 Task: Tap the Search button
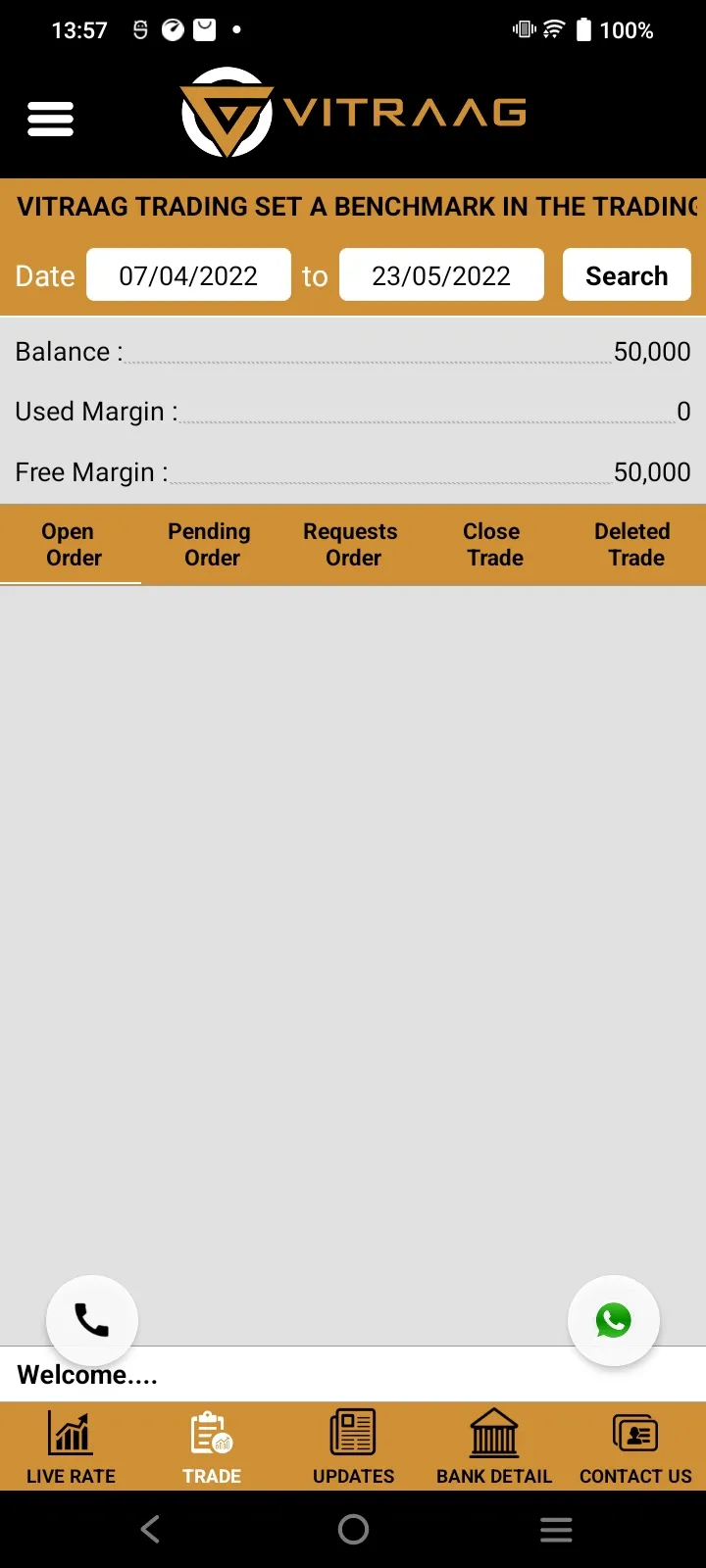coord(627,274)
